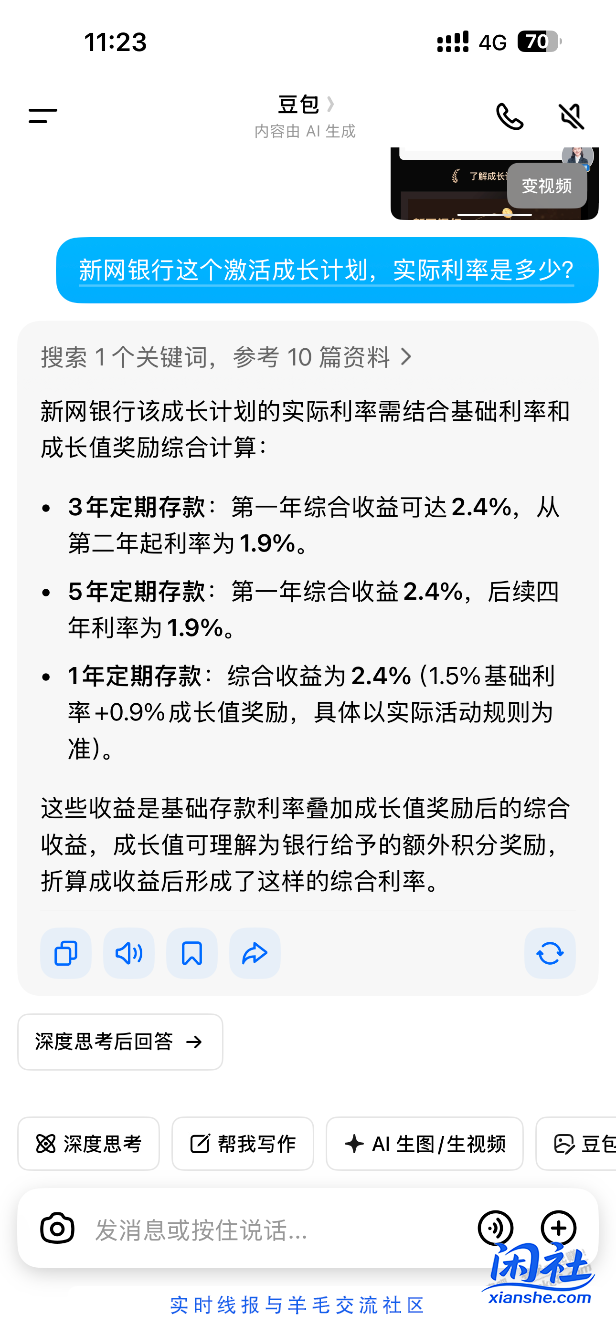Tap the 变视频 button
The width and height of the screenshot is (616, 1334).
click(546, 186)
